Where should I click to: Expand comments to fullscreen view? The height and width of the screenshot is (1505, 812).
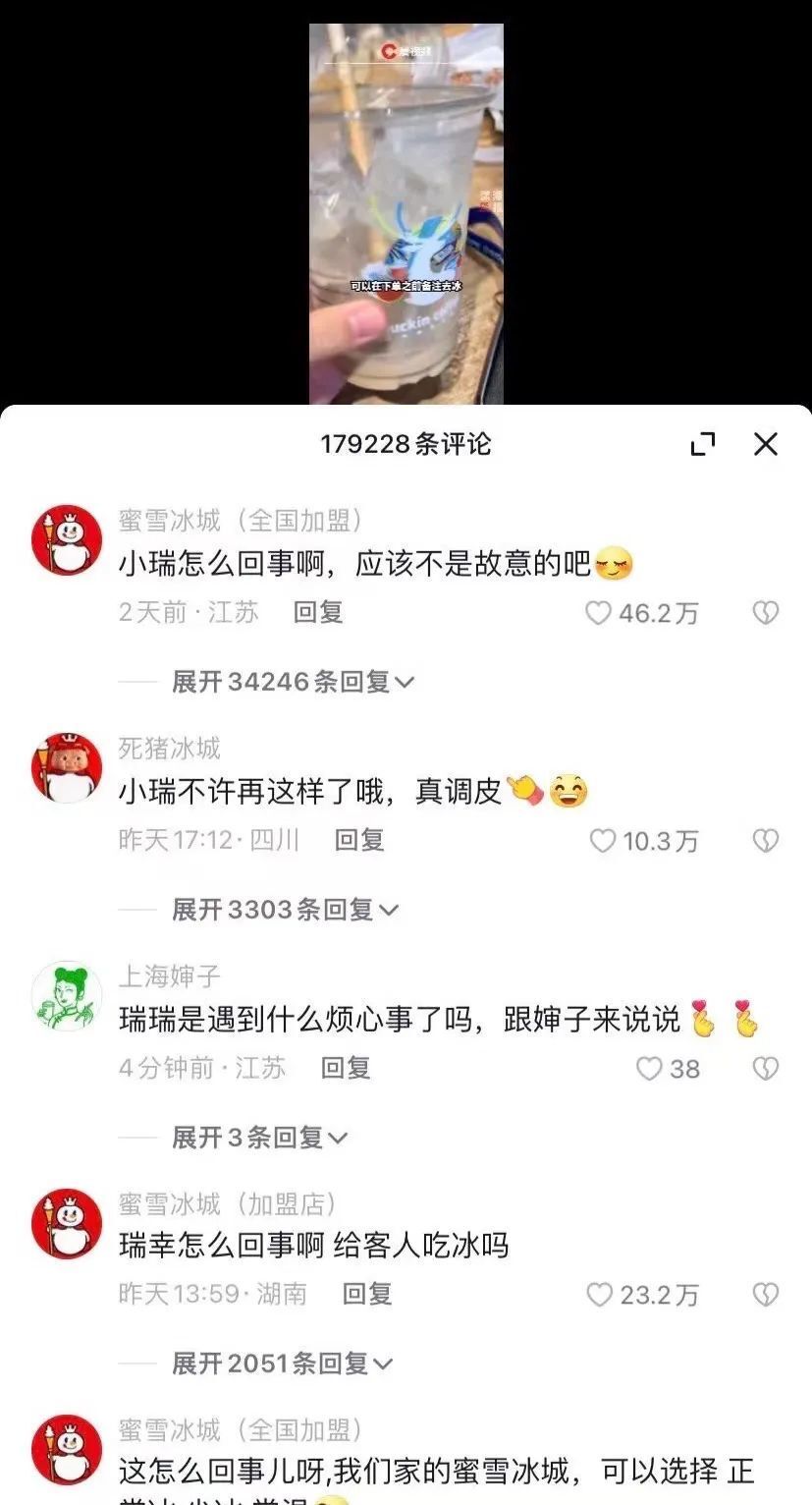[x=703, y=444]
